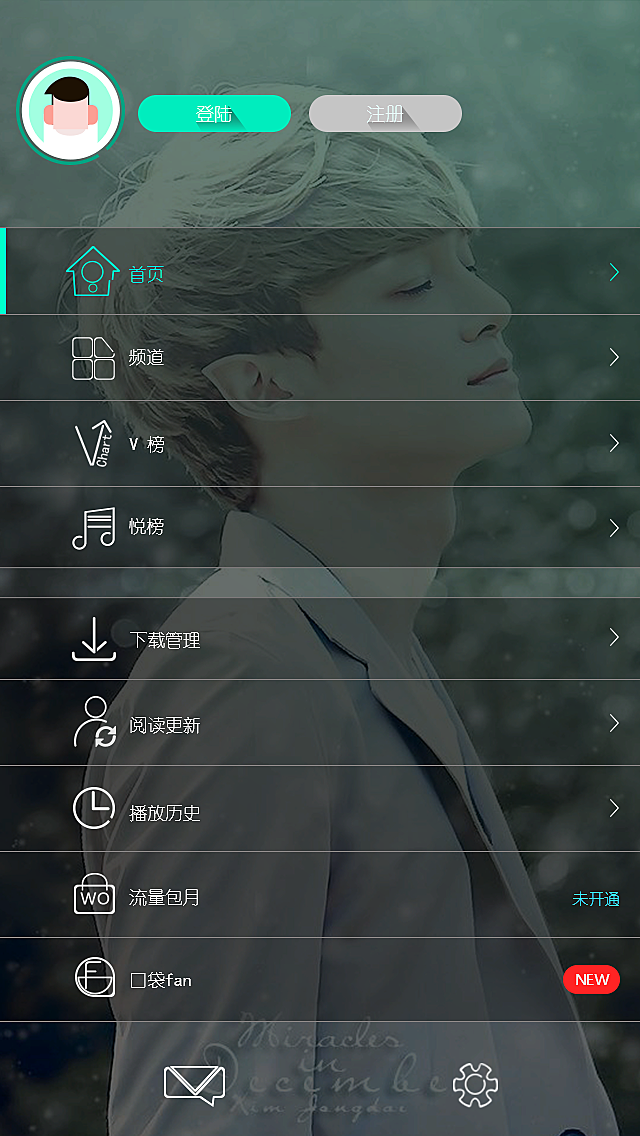
Task: Open the 频道 channels row
Action: (320, 357)
